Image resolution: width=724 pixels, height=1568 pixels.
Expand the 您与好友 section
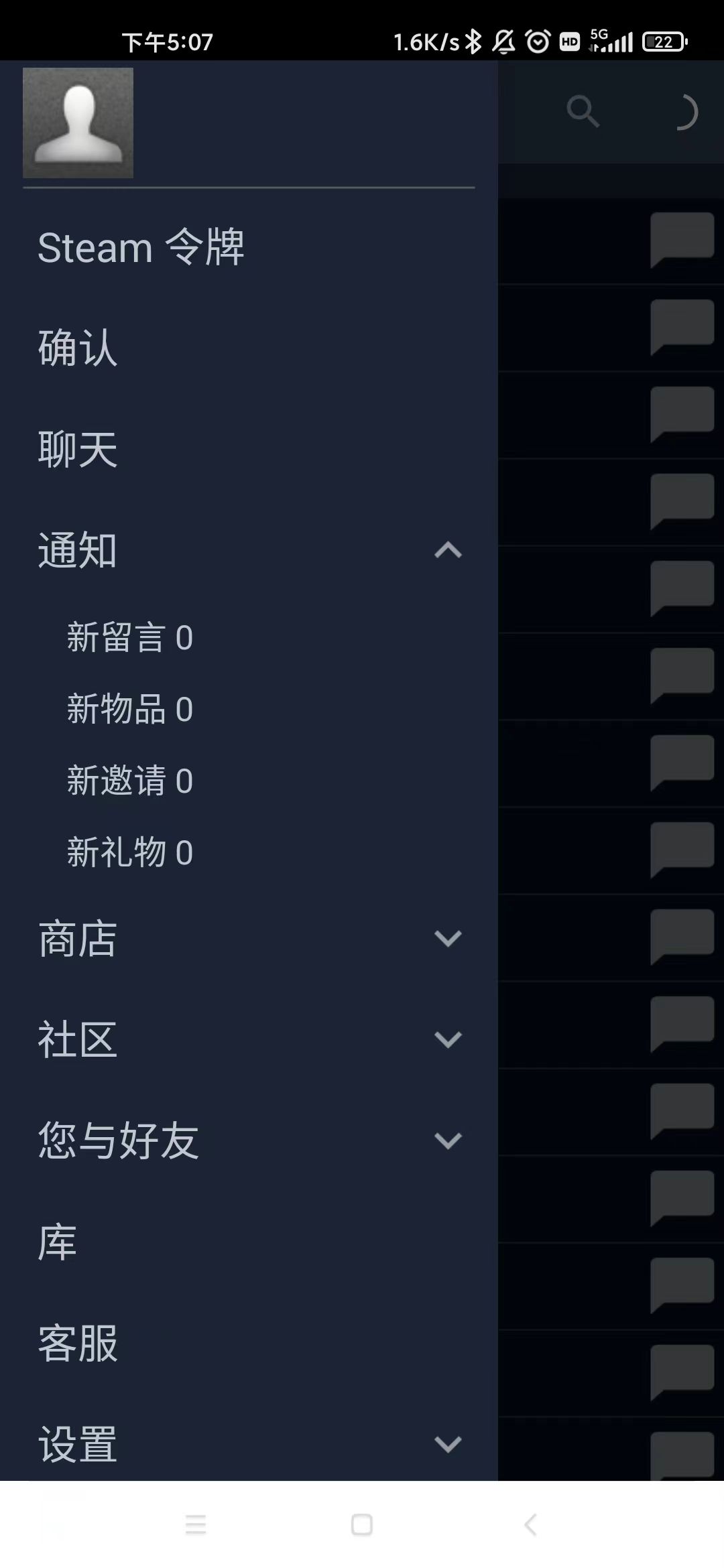(x=447, y=1140)
